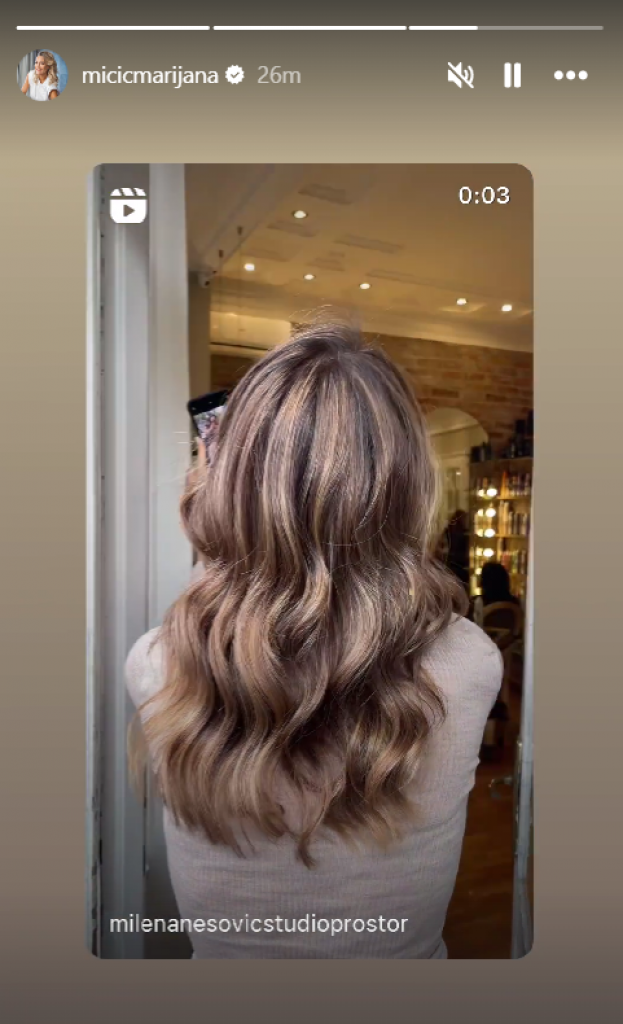
Task: Open the micicmarijana username link
Action: click(x=149, y=75)
